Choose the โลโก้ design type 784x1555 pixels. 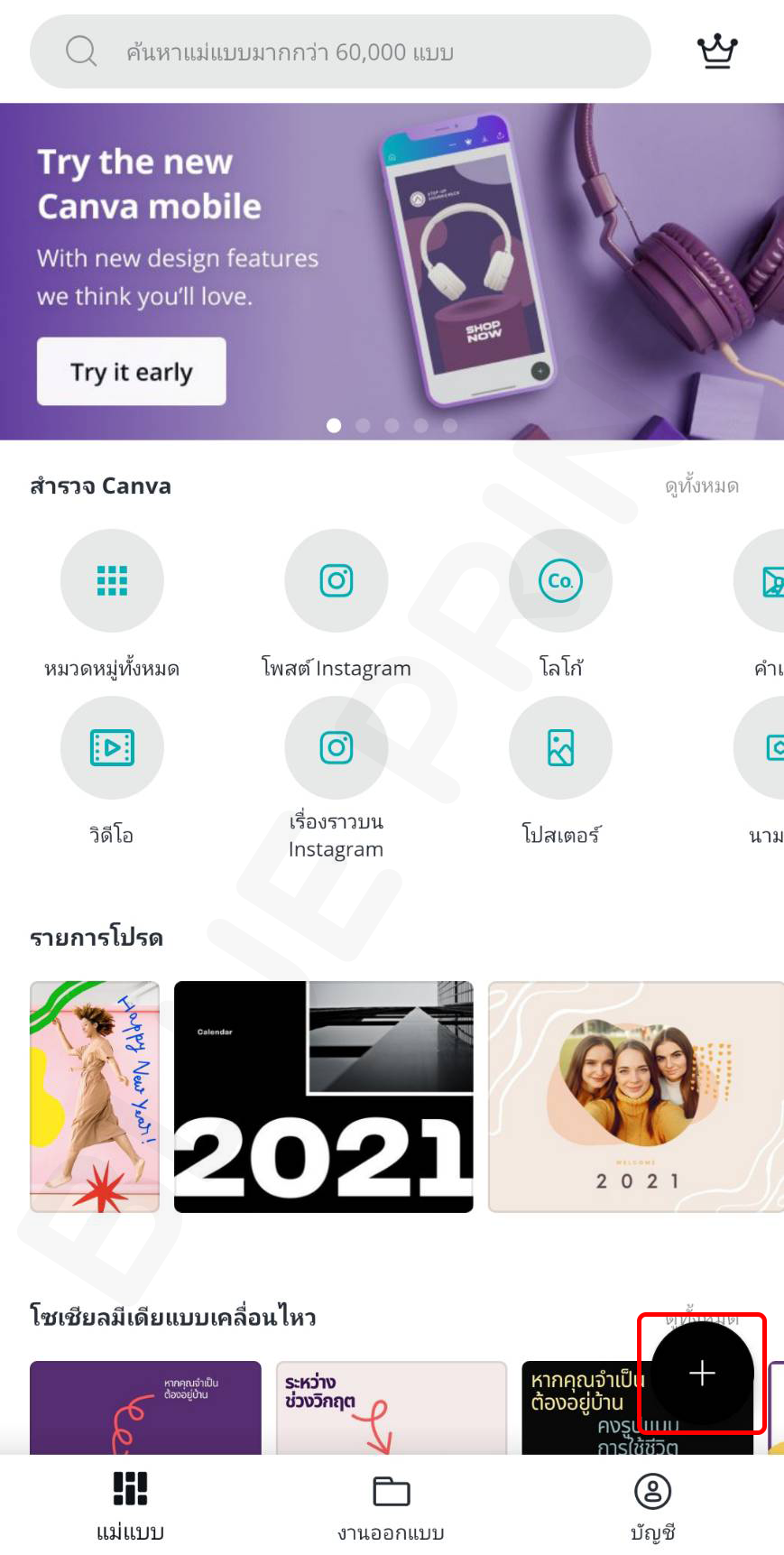pyautogui.click(x=560, y=581)
